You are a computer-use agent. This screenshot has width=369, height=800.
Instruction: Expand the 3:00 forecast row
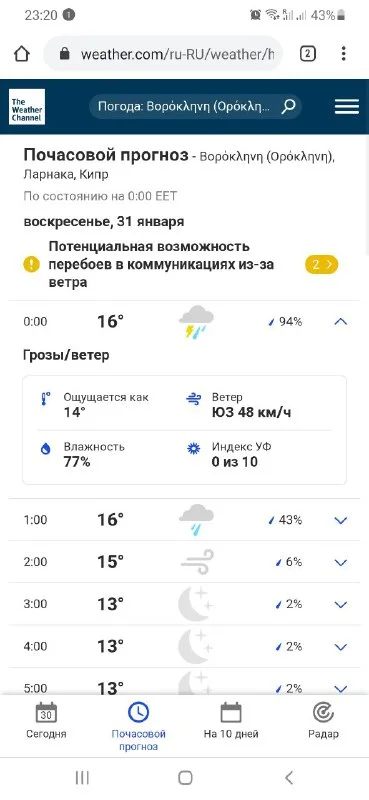click(184, 604)
